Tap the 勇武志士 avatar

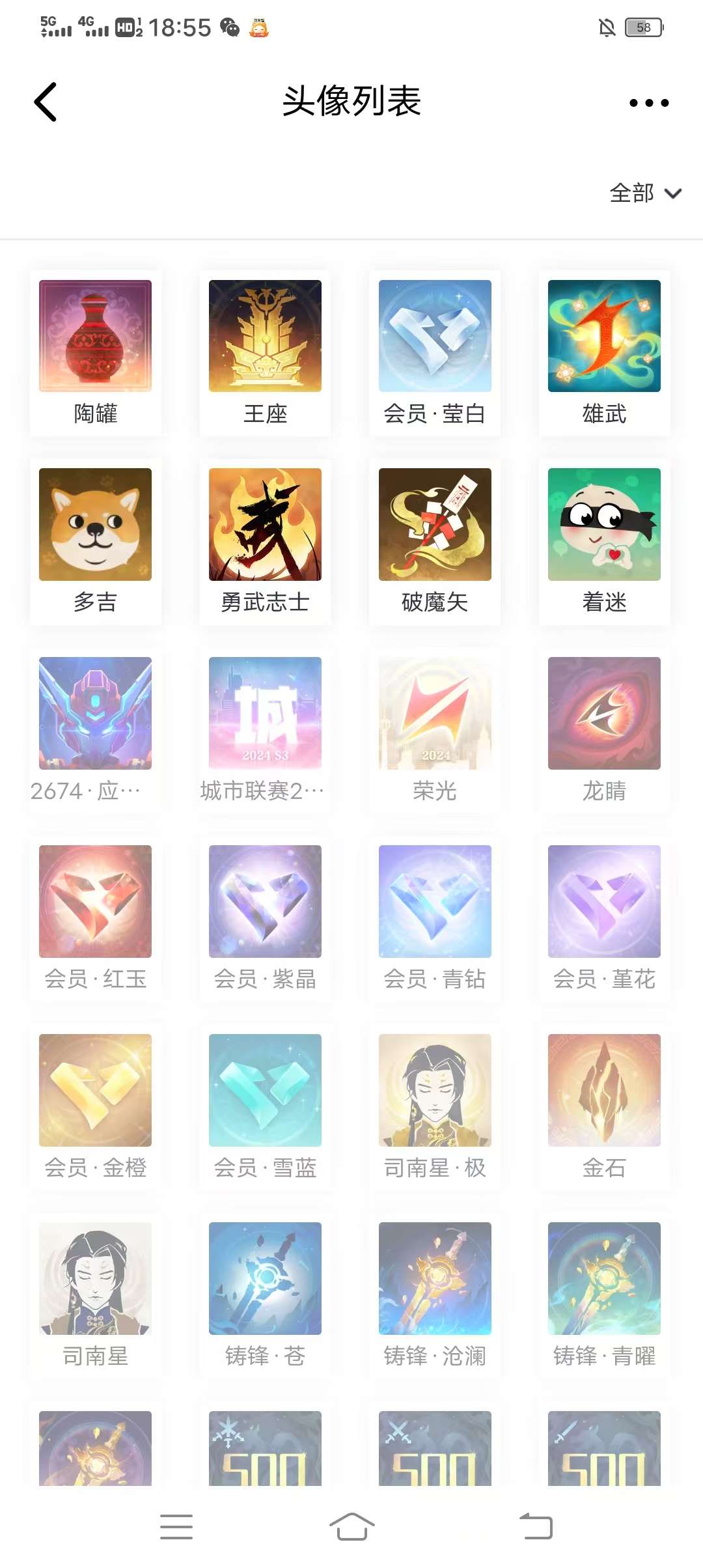(x=265, y=525)
